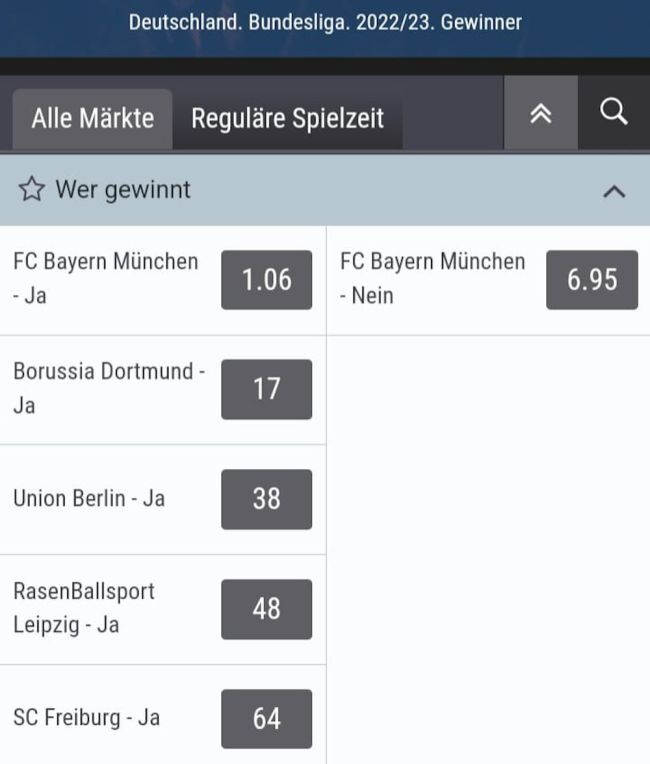Switch to the Alle Märkte tab
The height and width of the screenshot is (764, 650).
[92, 118]
